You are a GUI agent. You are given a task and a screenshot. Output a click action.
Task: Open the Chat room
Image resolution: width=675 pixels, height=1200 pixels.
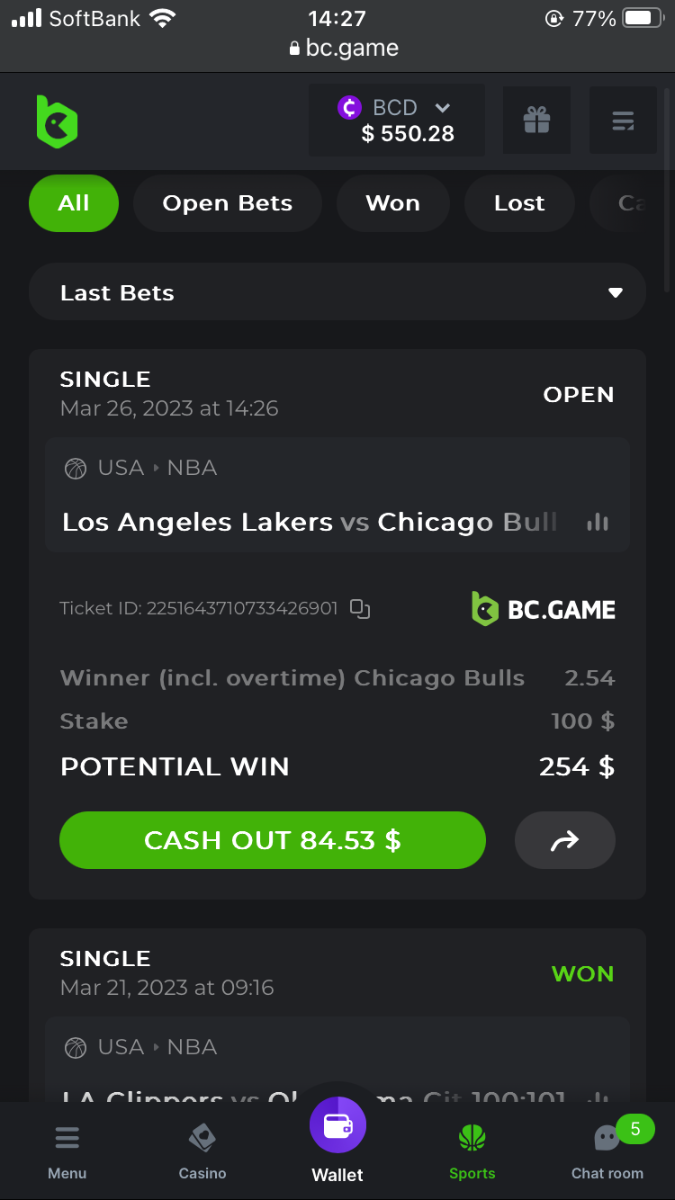607,1152
